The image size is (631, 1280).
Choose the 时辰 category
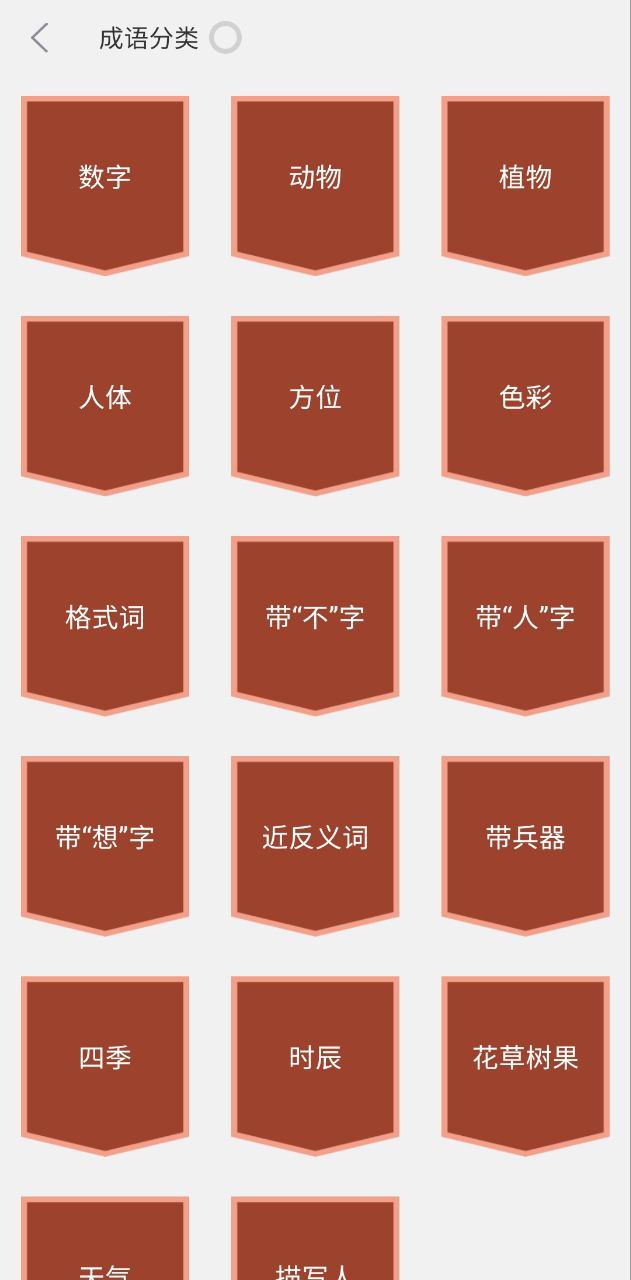coord(315,1058)
